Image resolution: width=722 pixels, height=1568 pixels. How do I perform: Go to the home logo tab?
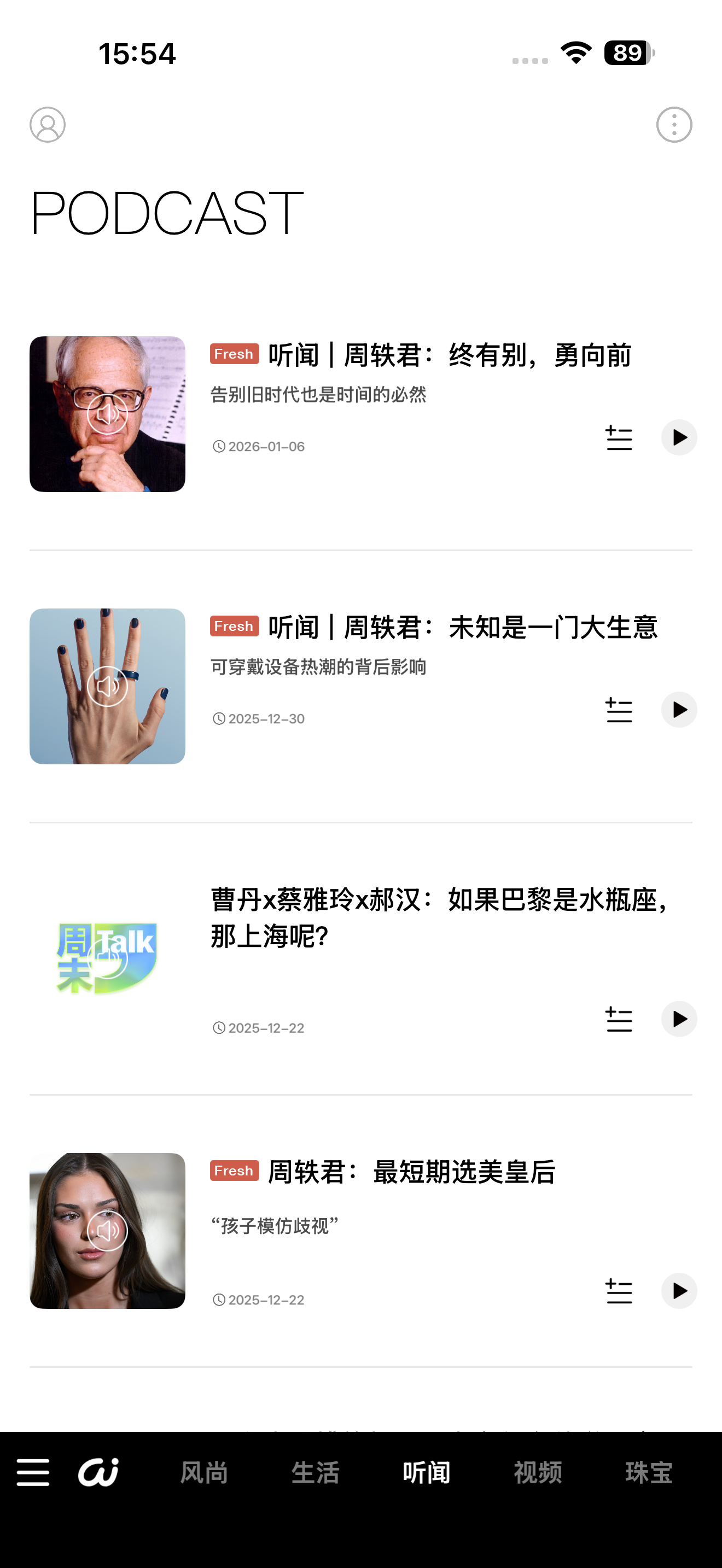98,1472
